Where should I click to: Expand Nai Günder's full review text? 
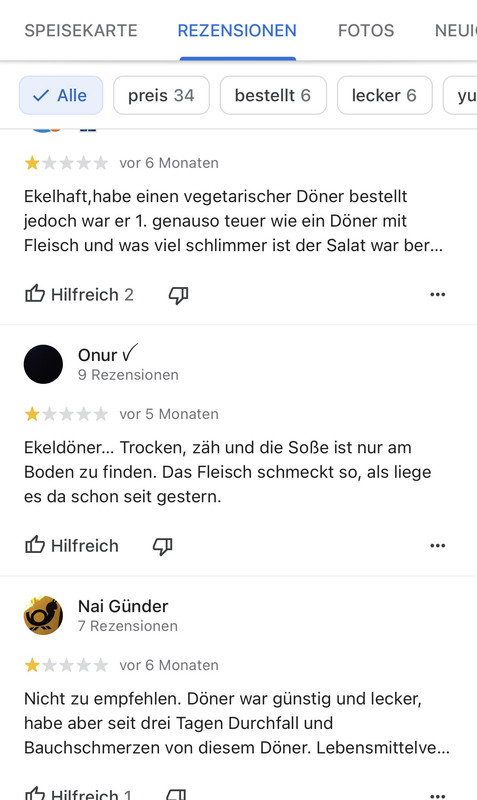coord(237,723)
